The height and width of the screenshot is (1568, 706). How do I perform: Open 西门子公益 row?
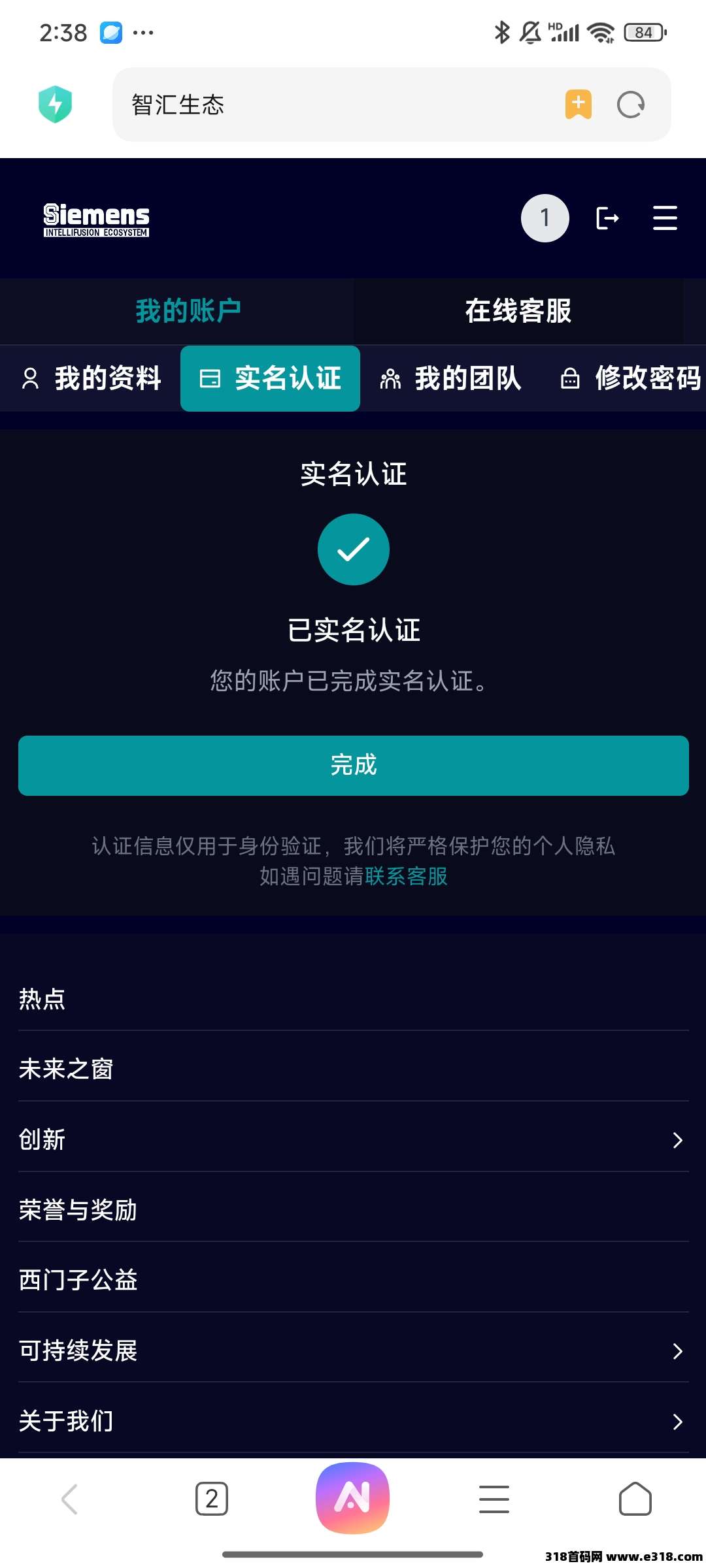354,1280
